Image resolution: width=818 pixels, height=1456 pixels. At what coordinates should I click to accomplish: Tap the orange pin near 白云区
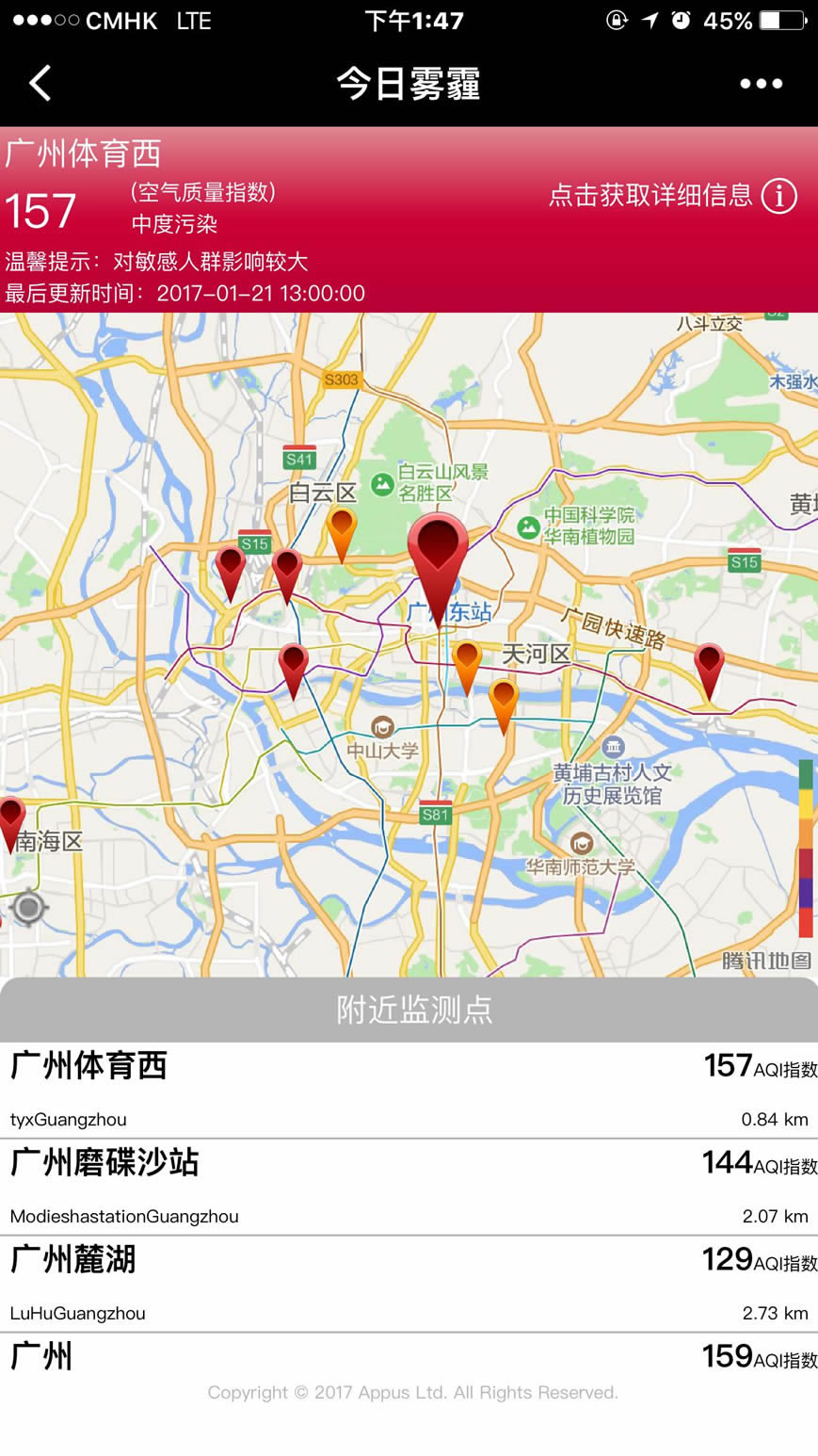click(341, 527)
